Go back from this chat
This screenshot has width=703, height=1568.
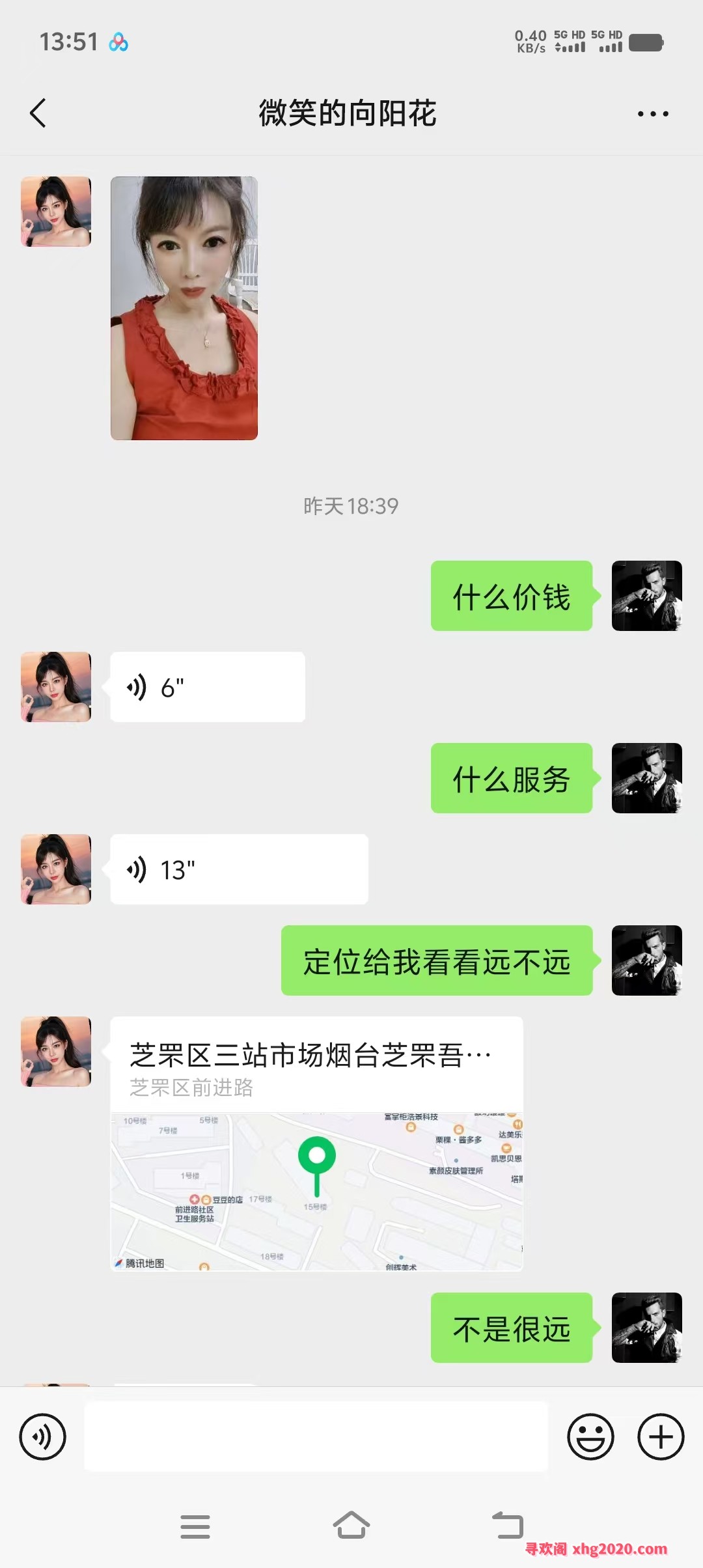pyautogui.click(x=38, y=113)
